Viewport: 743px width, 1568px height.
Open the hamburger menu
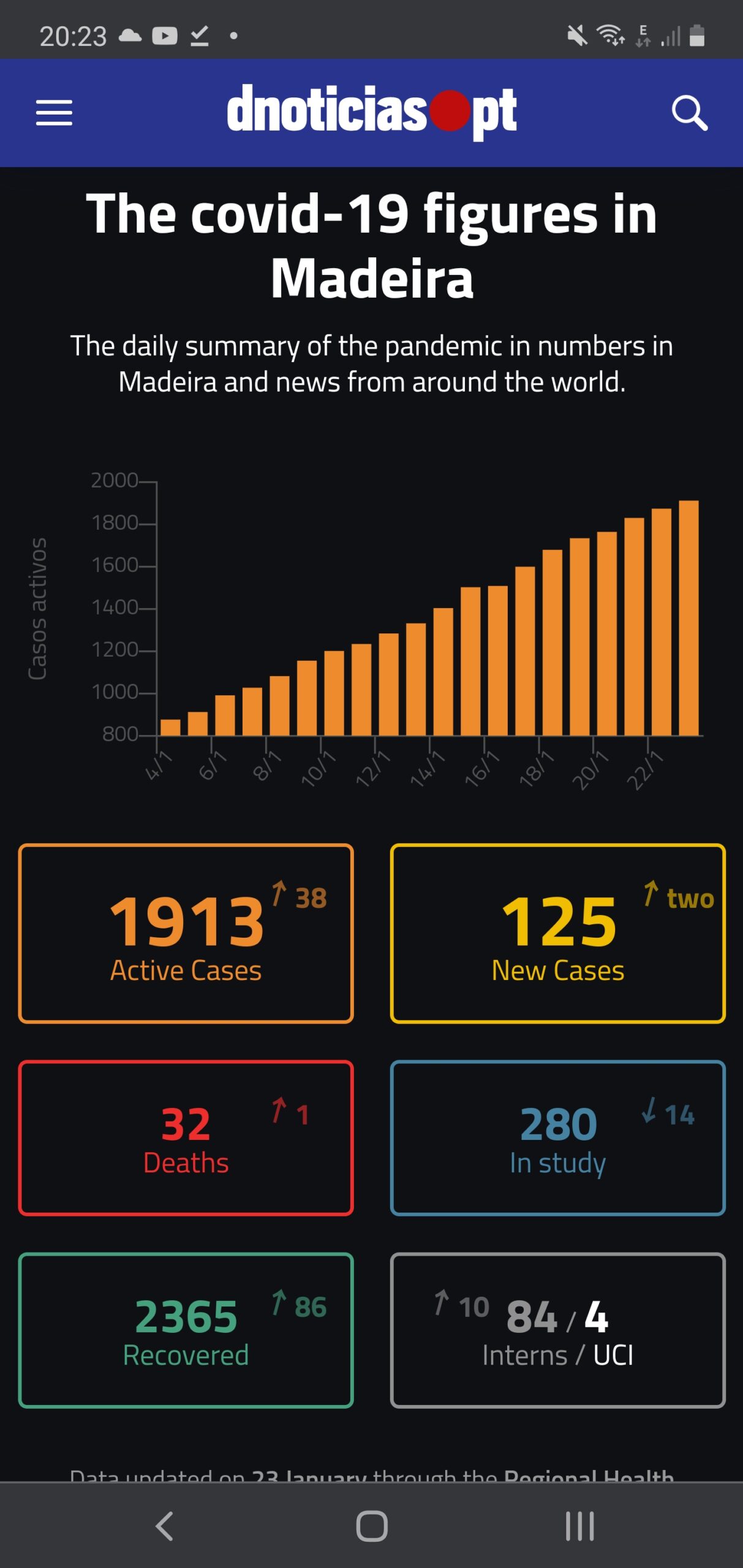point(54,113)
